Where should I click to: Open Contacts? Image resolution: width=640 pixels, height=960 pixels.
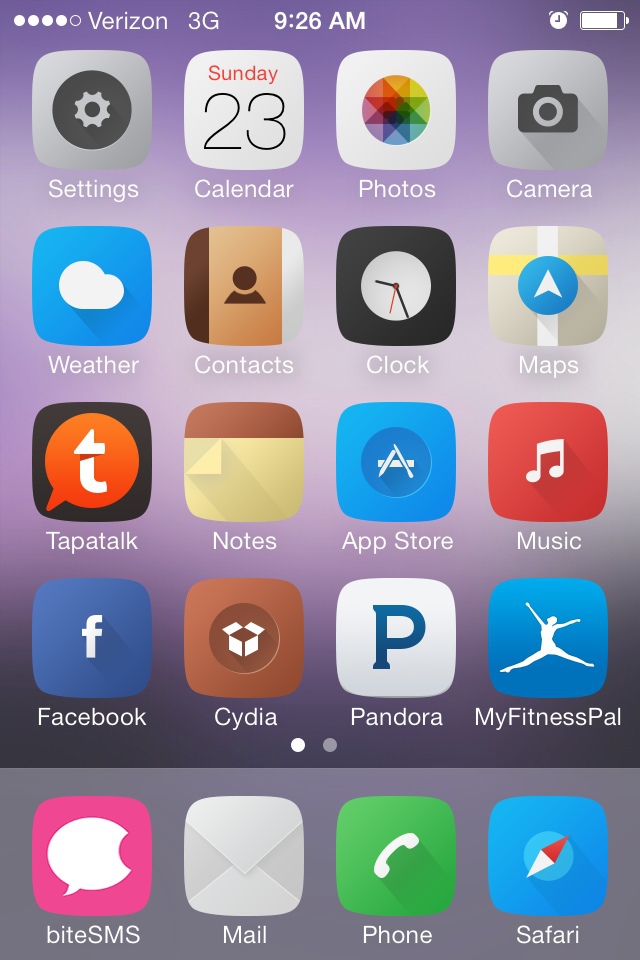[244, 286]
